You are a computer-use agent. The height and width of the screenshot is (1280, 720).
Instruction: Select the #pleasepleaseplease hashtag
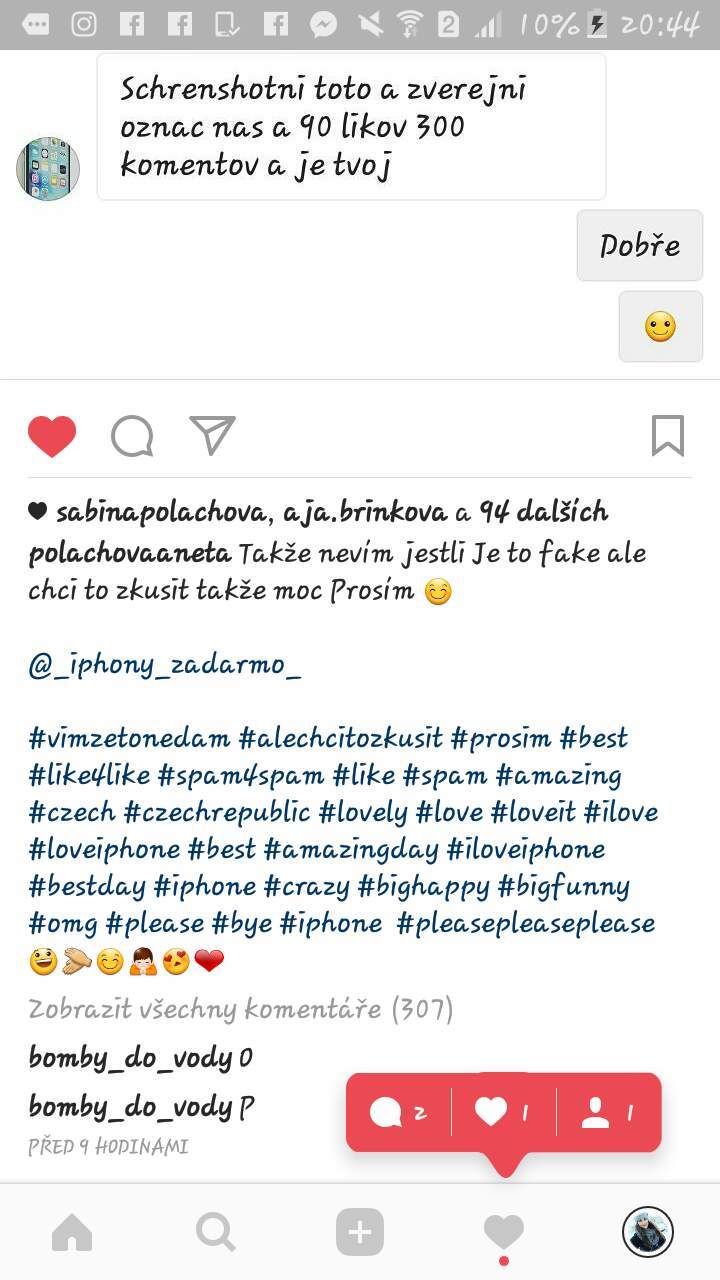[526, 924]
